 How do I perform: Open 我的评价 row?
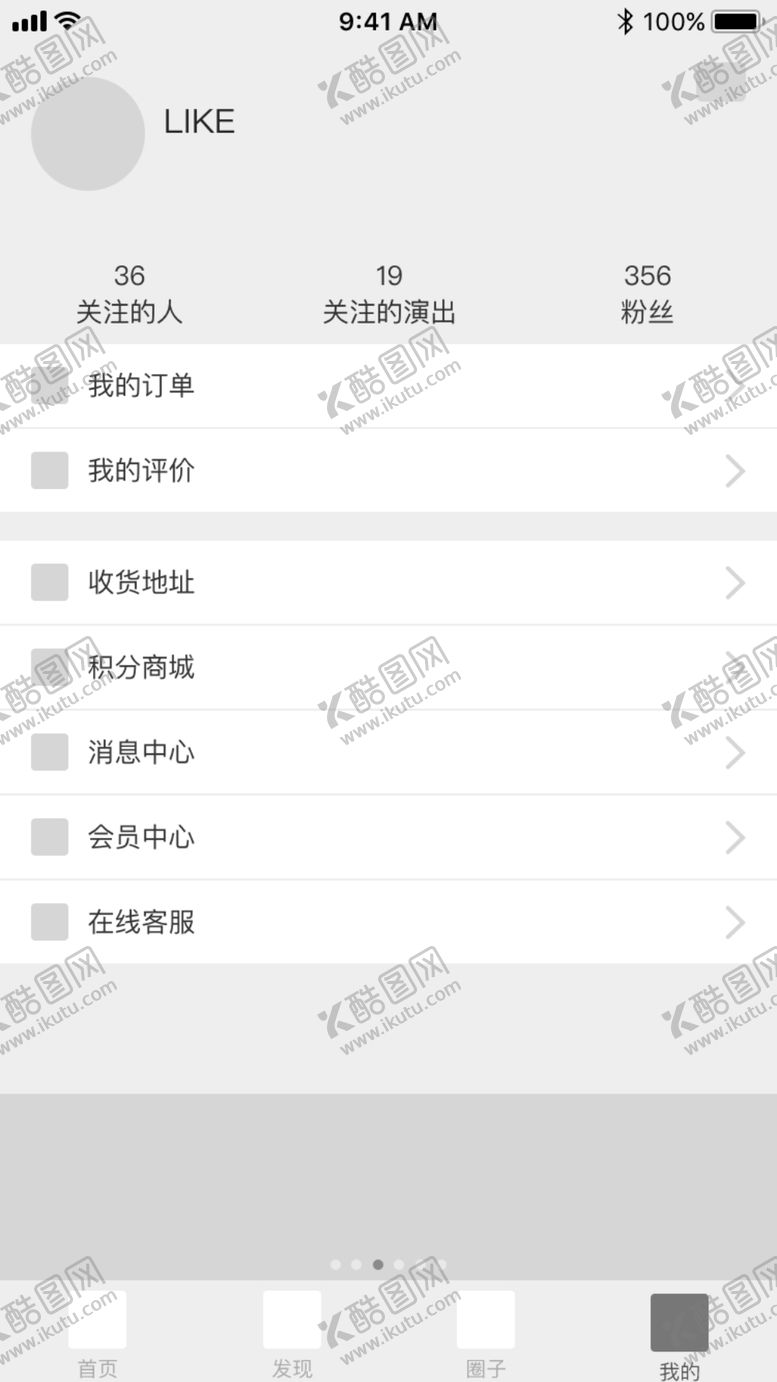pos(388,471)
